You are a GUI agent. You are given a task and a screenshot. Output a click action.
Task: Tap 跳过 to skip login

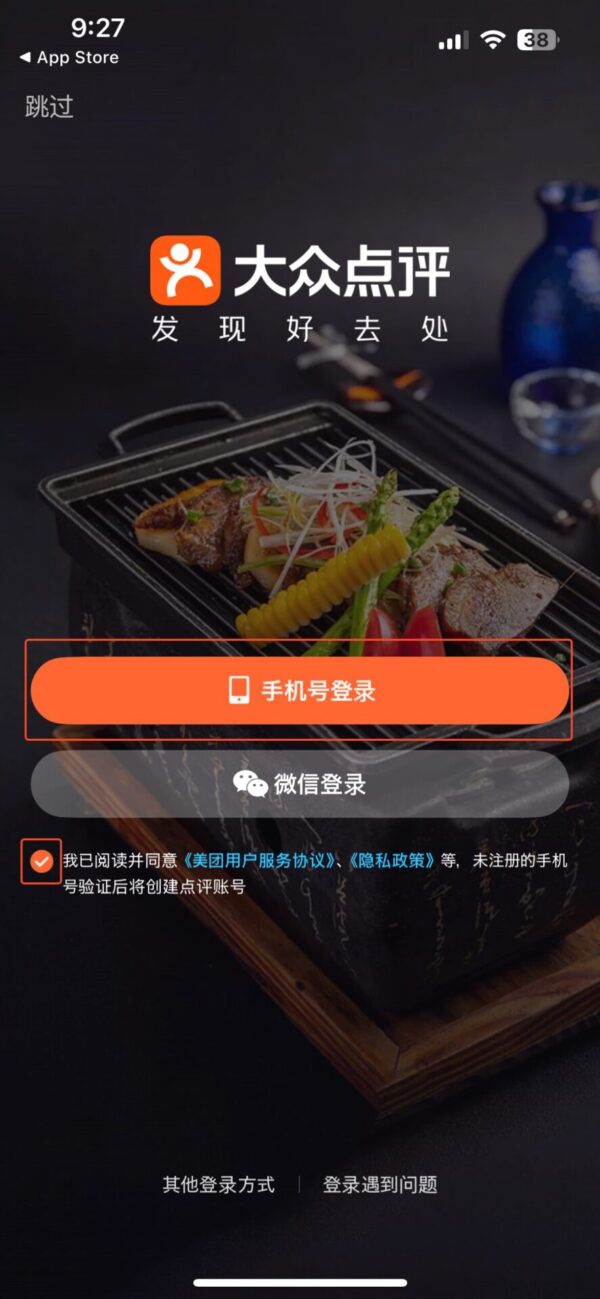pyautogui.click(x=49, y=107)
